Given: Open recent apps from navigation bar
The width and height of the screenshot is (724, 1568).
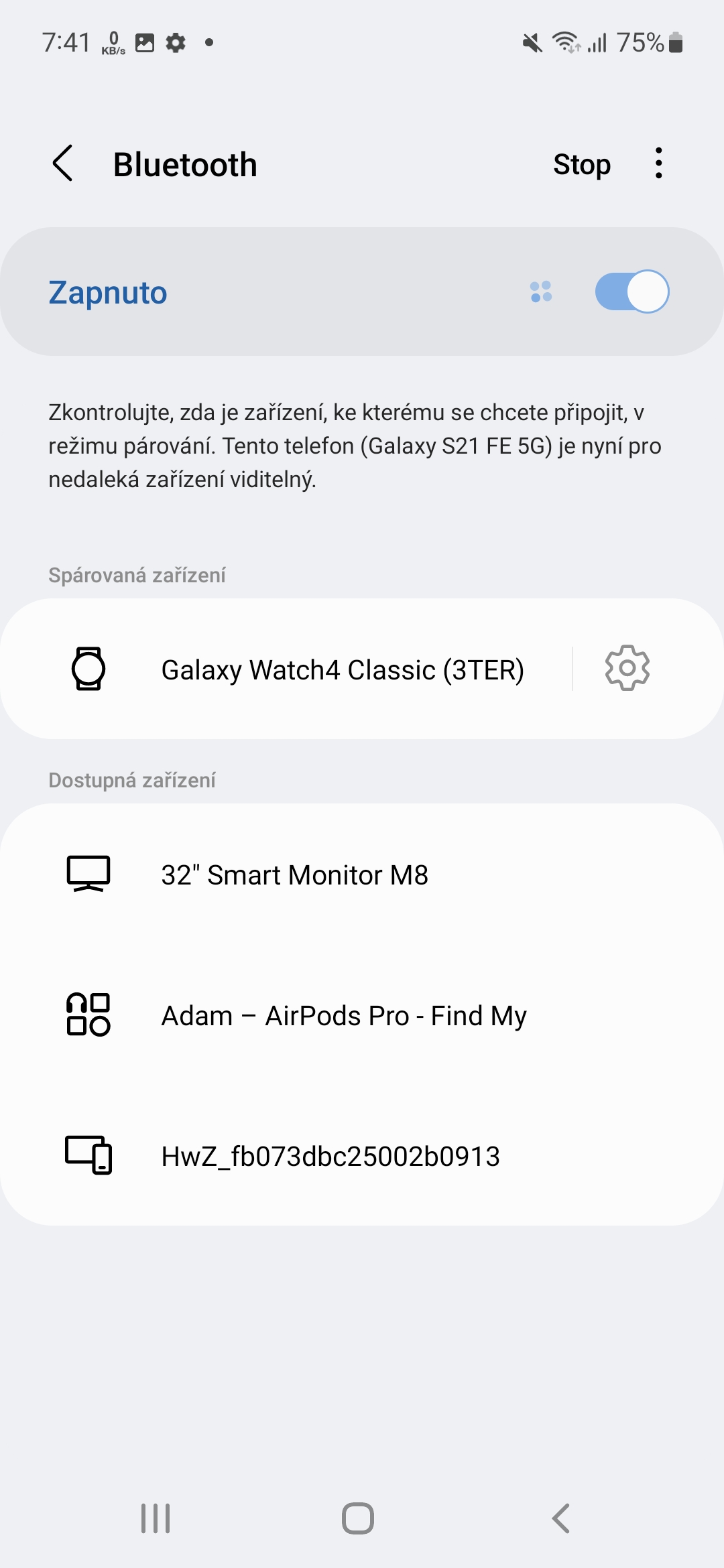Looking at the screenshot, I should point(156,1518).
